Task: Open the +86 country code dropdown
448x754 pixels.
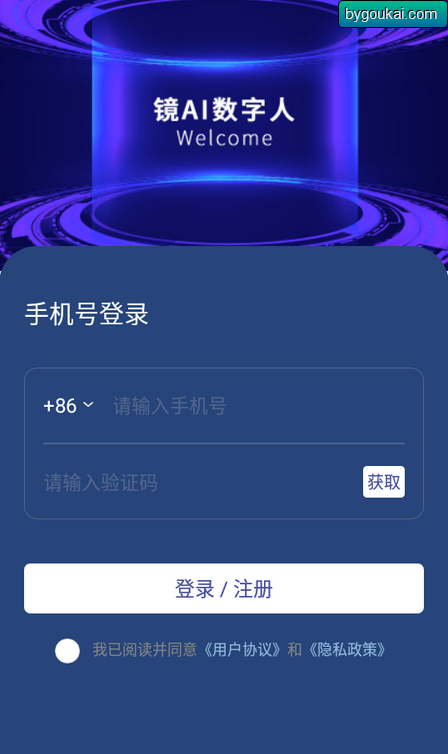Action: (x=68, y=406)
